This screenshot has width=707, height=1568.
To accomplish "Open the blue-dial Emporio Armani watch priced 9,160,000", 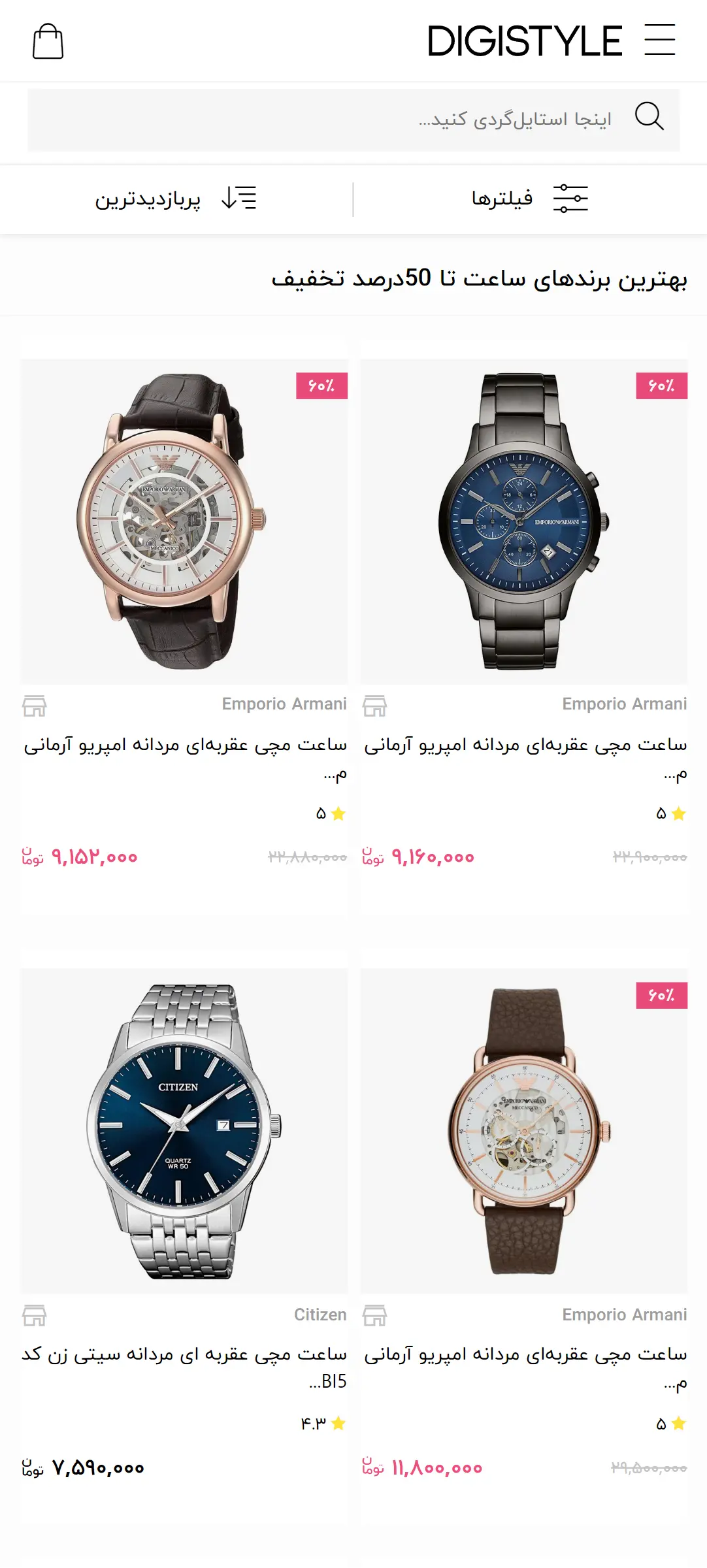I will pyautogui.click(x=523, y=521).
